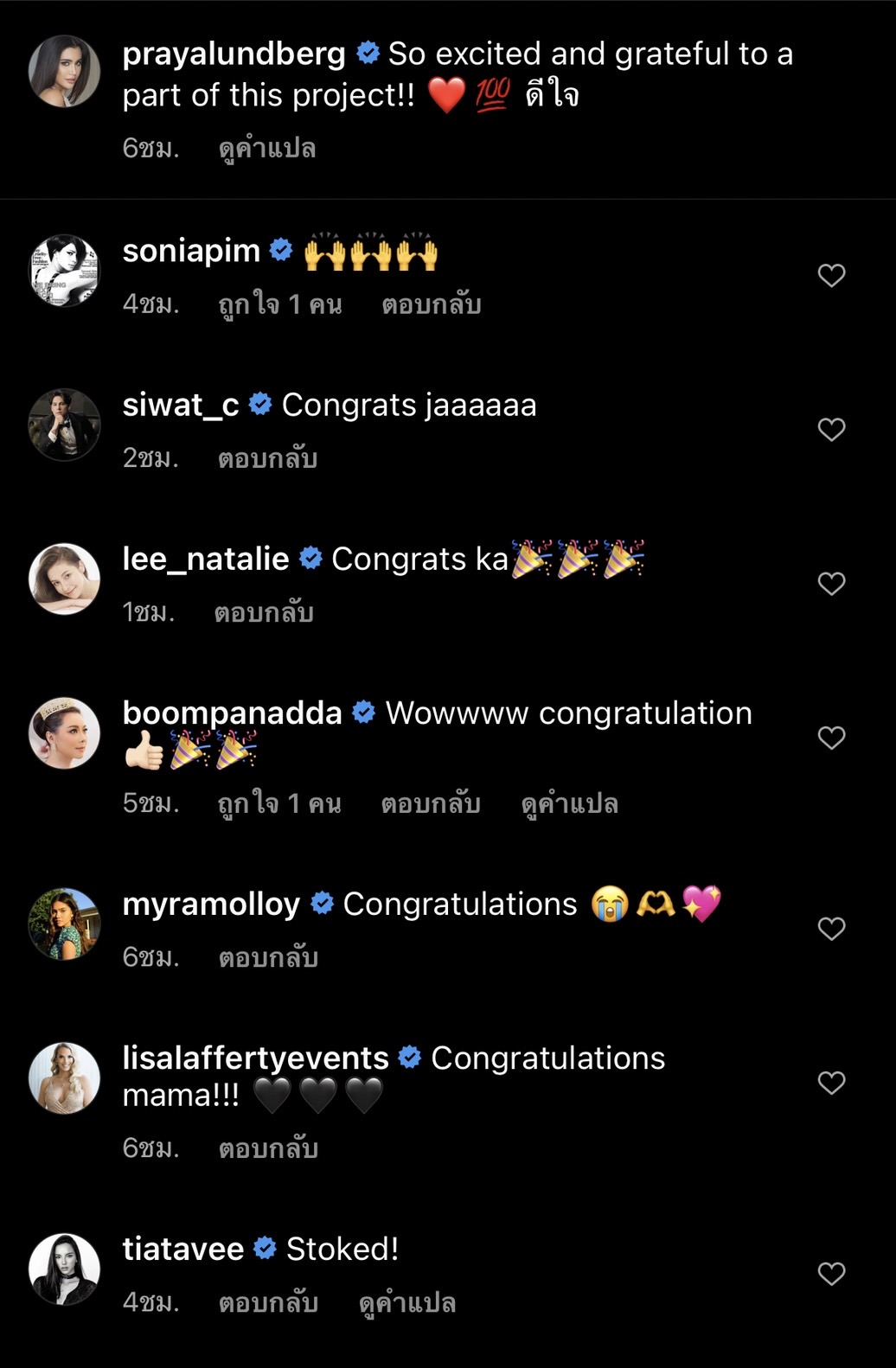The image size is (896, 1368).
Task: View translation of boompanadda's comment
Action: click(x=569, y=804)
